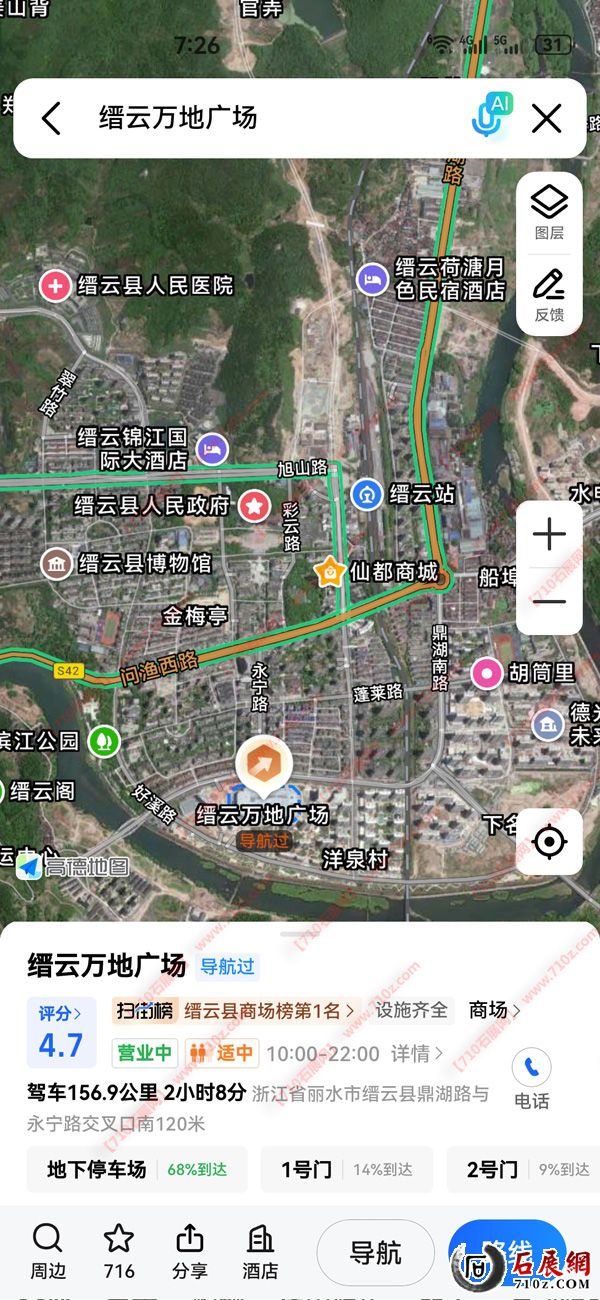
Task: Open the 反馈 feedback option
Action: 549,295
